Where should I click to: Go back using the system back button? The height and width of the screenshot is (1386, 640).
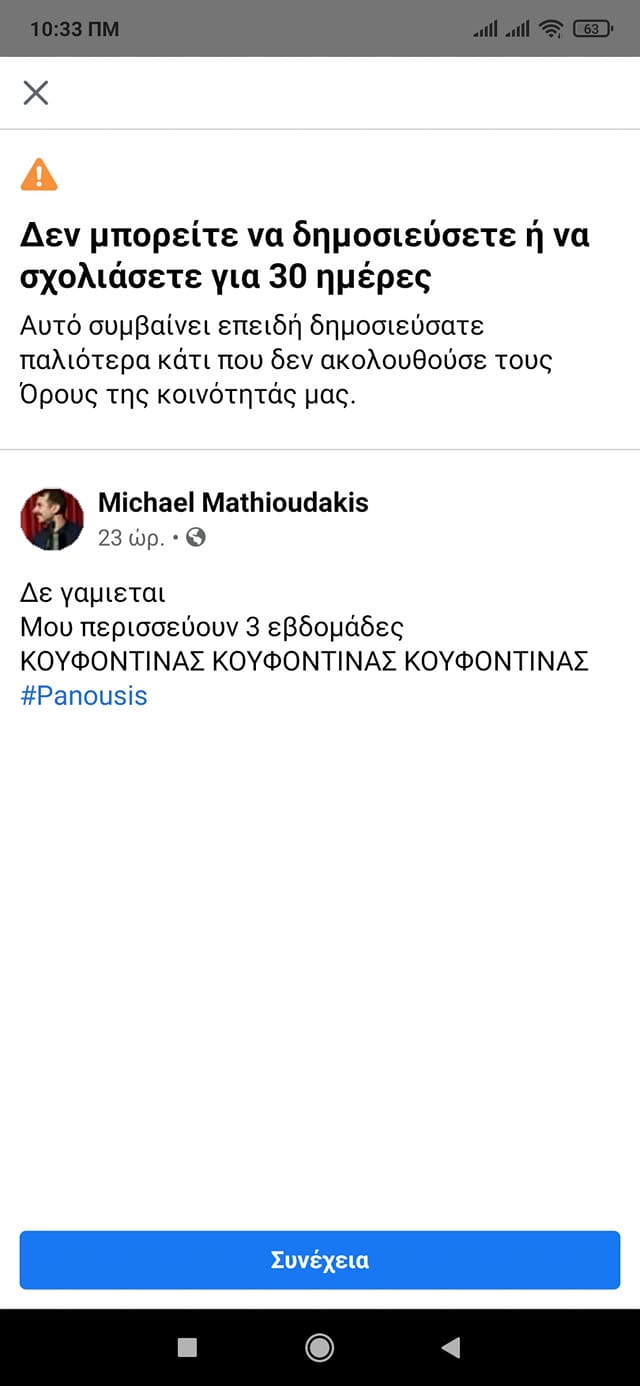(451, 1348)
